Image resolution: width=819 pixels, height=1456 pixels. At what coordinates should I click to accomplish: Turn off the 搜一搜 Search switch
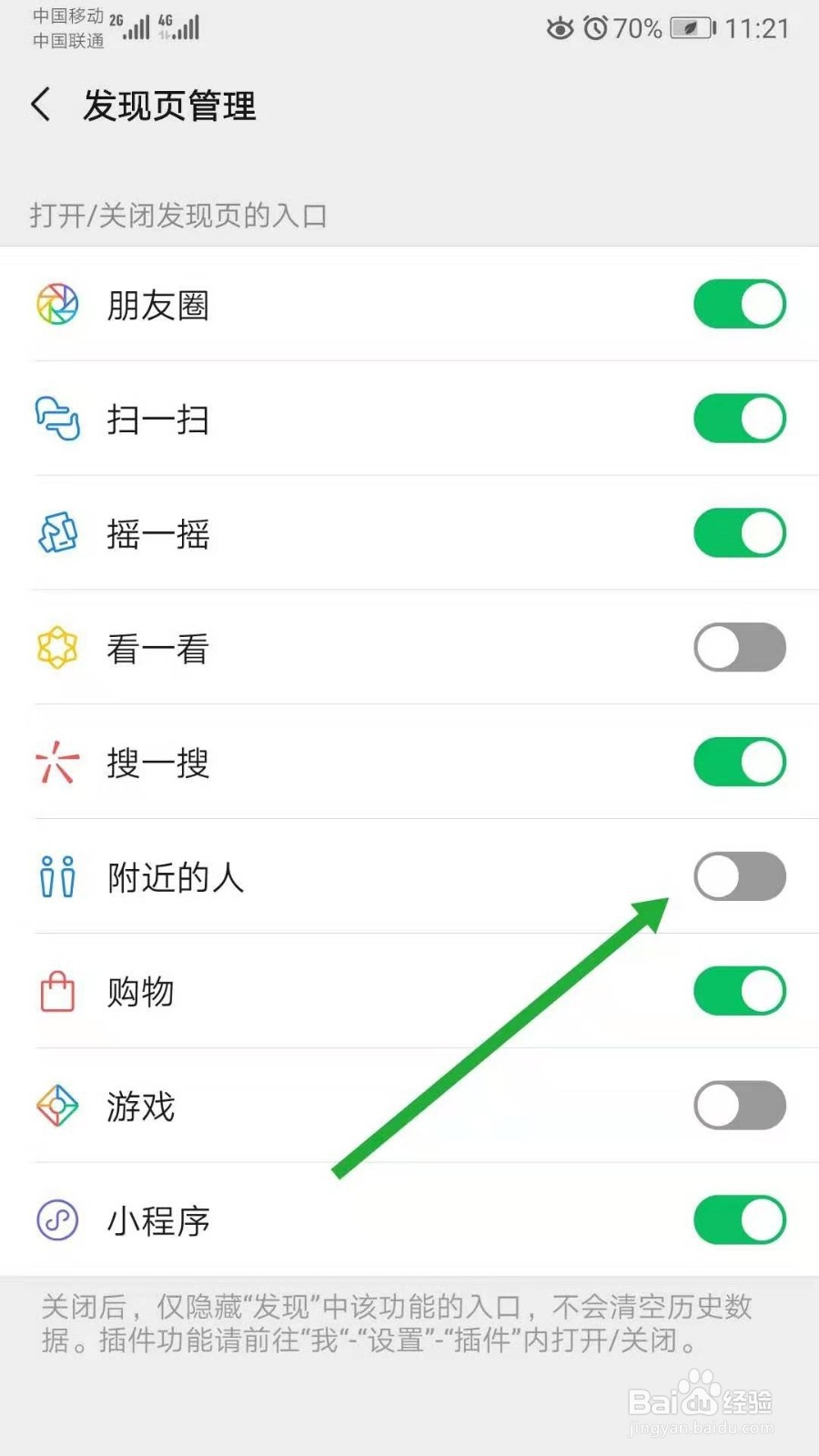(x=739, y=763)
